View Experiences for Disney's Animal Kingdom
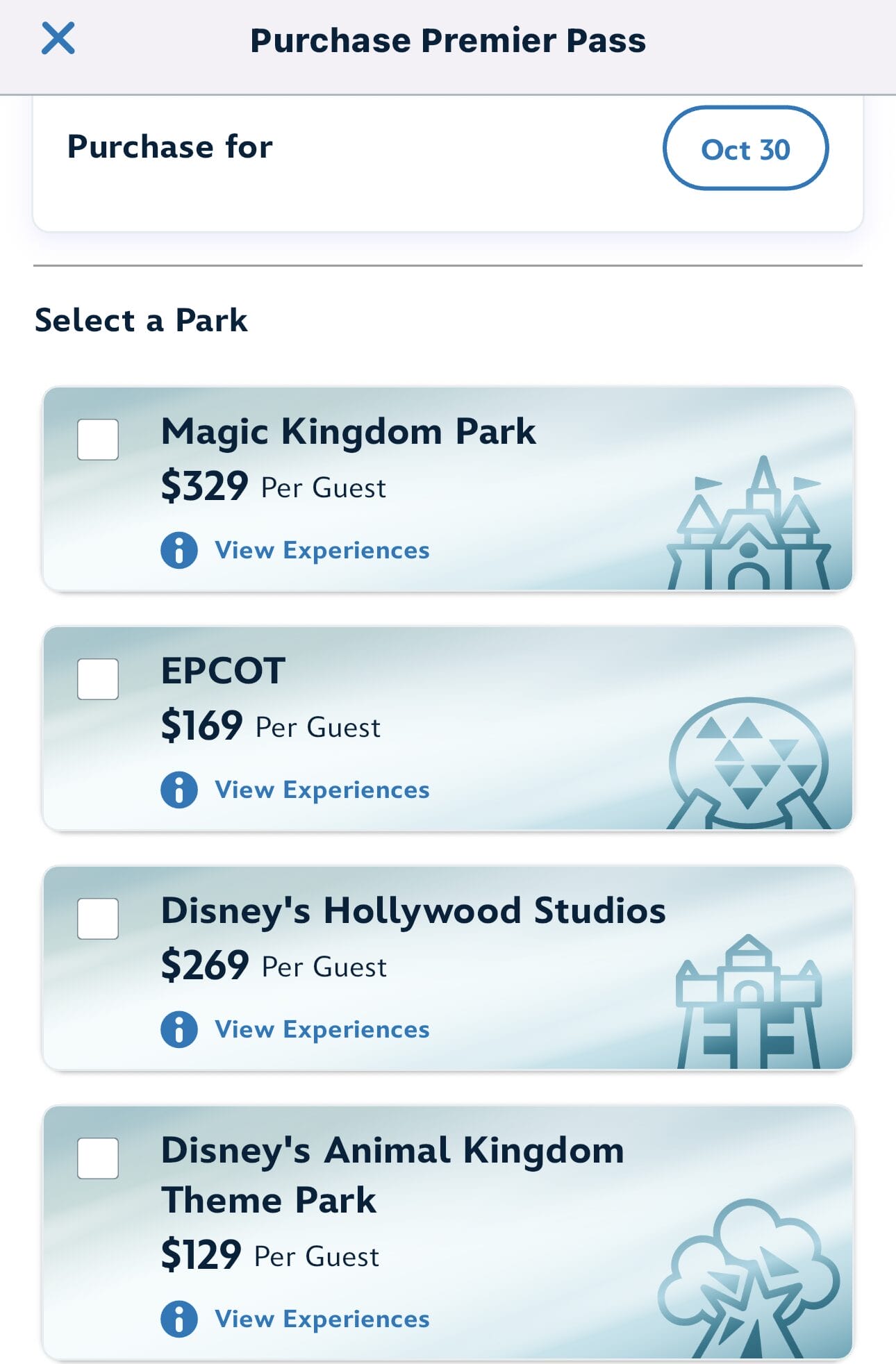The height and width of the screenshot is (1364, 896). point(322,1319)
